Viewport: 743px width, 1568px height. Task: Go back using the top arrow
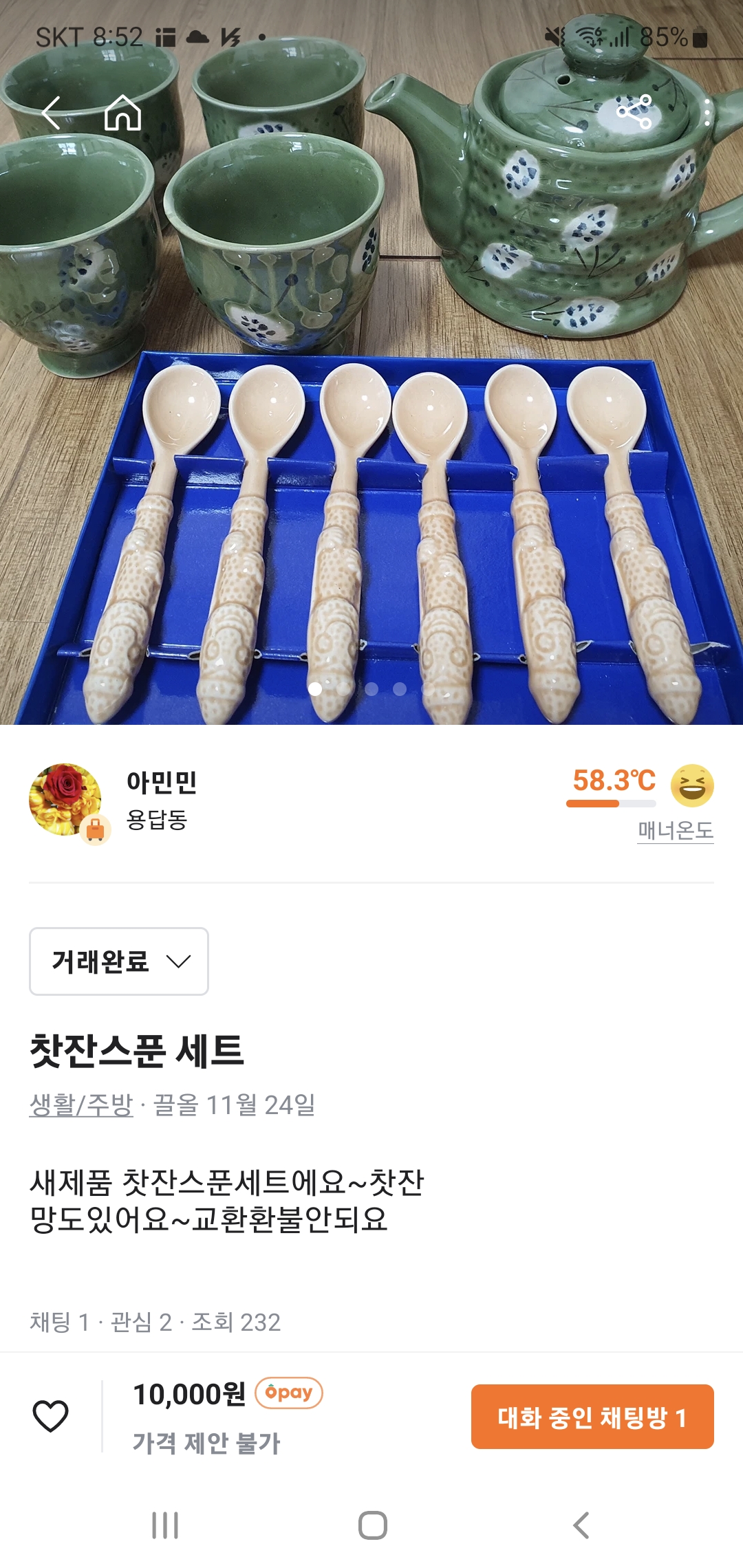pyautogui.click(x=52, y=113)
